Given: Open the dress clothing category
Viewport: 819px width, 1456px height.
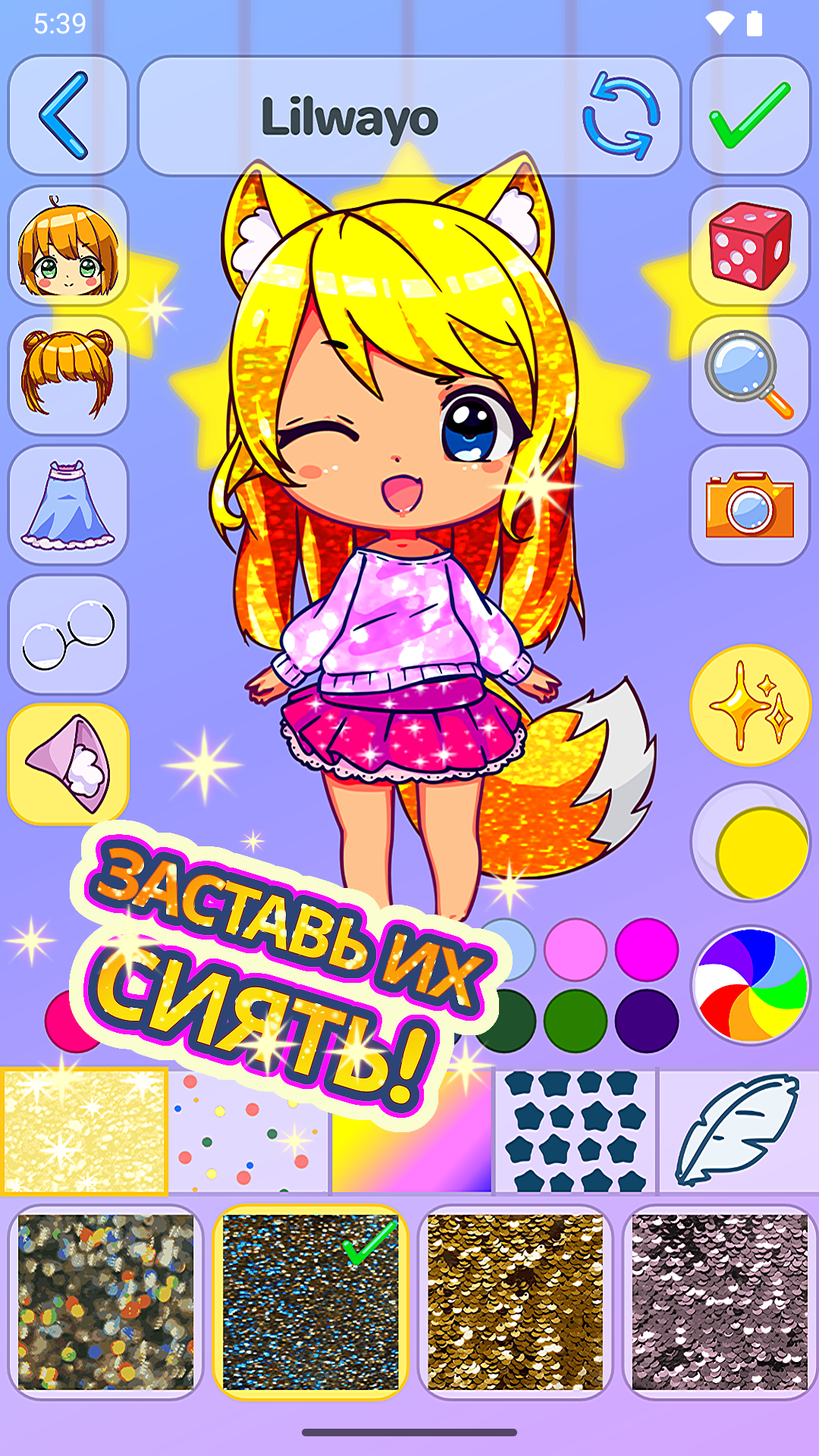Looking at the screenshot, I should tap(67, 505).
